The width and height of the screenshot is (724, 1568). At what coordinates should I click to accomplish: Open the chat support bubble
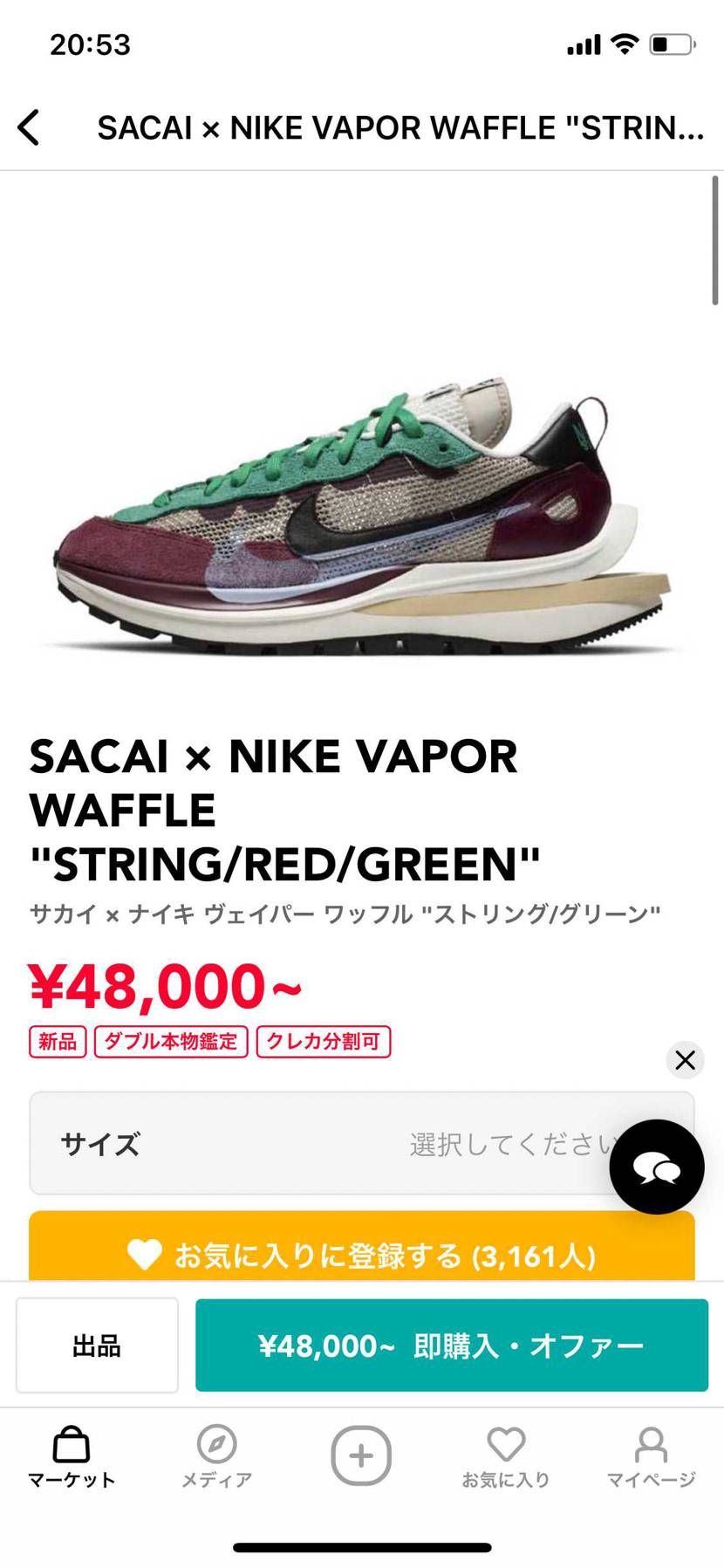(x=656, y=1167)
